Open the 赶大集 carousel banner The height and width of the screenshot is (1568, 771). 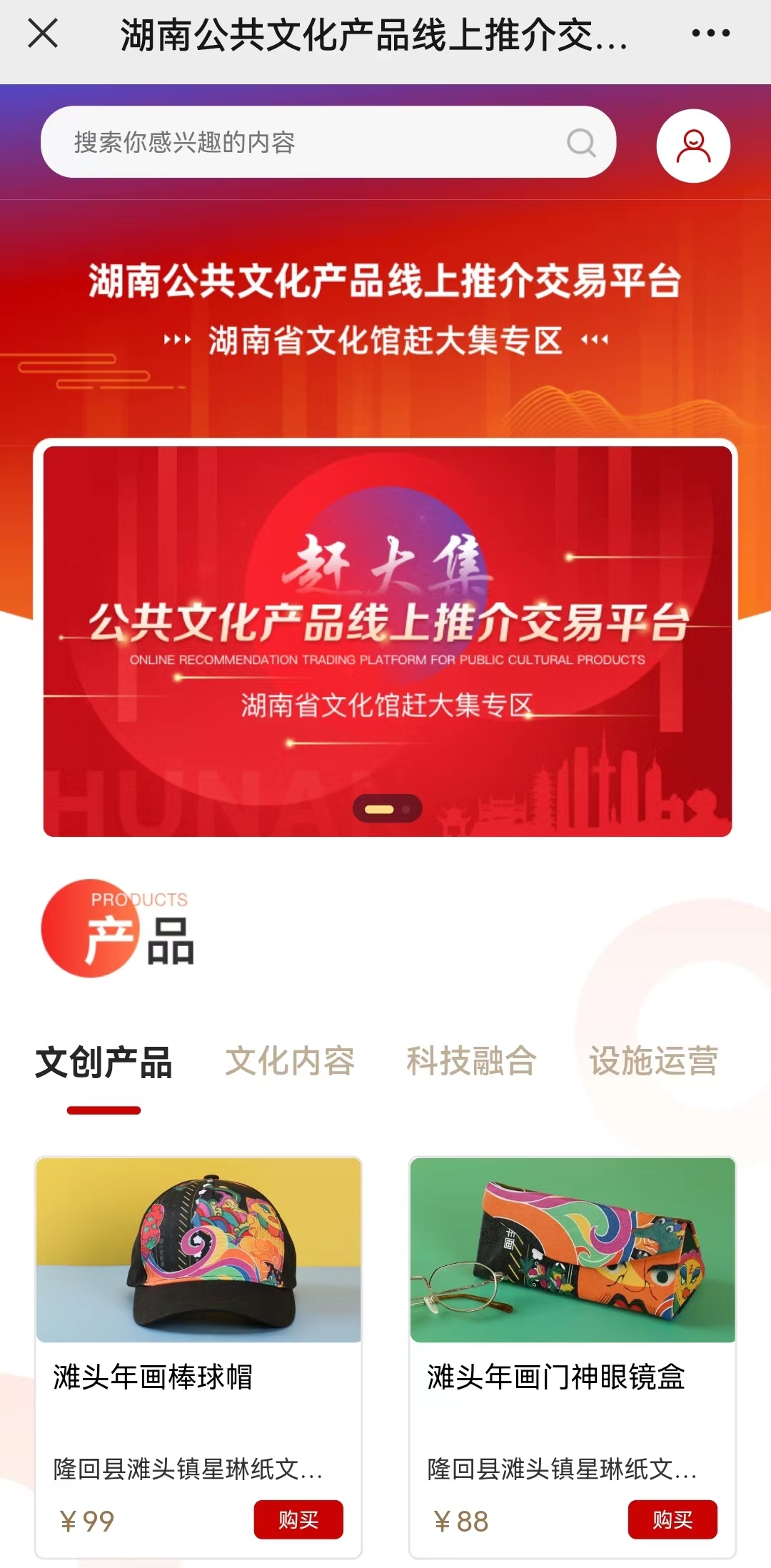(x=388, y=628)
